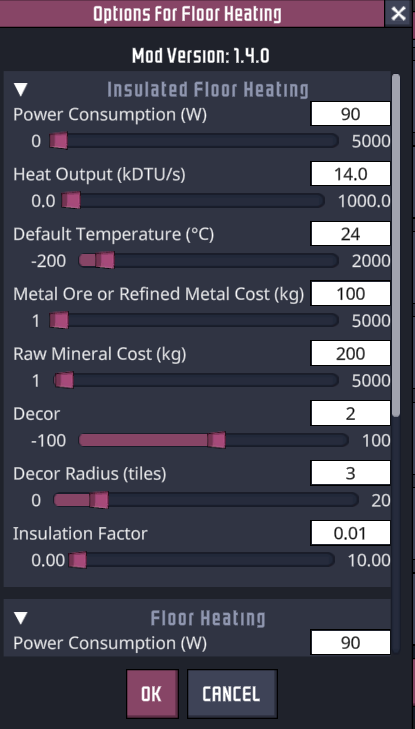The height and width of the screenshot is (729, 415).
Task: Confirm settings with the OK button
Action: click(x=152, y=694)
